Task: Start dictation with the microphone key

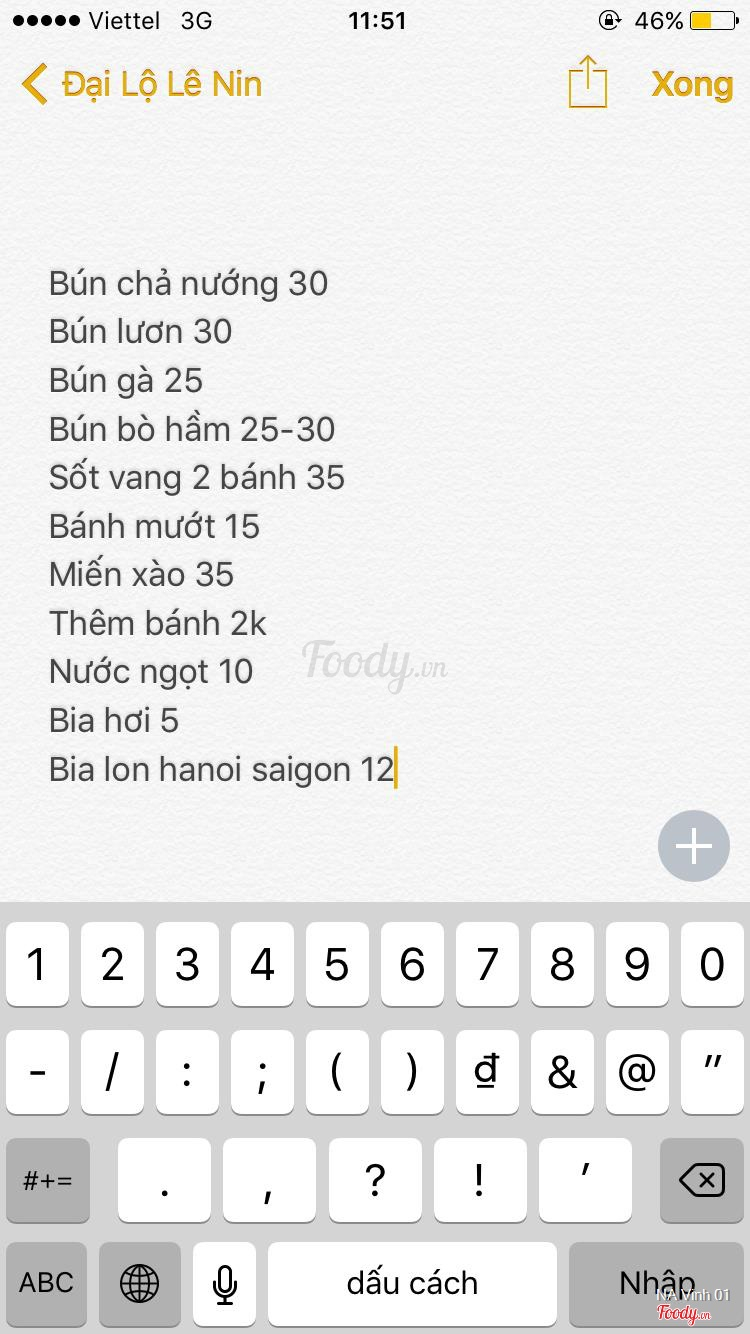Action: coord(225,1284)
